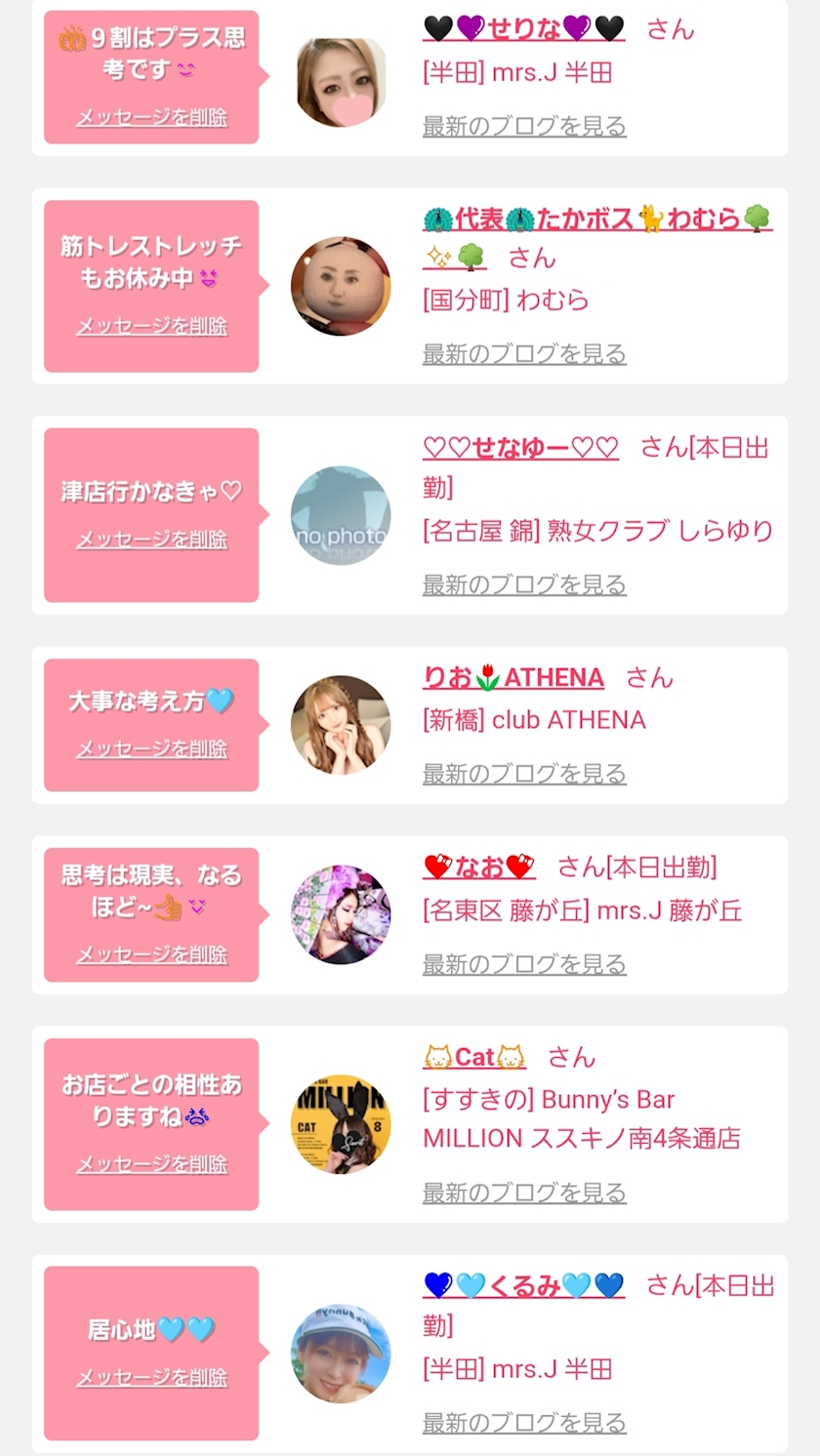Delete the お店ごとの相性ありますね message
Viewport: 820px width, 1456px height.
pyautogui.click(x=151, y=1164)
